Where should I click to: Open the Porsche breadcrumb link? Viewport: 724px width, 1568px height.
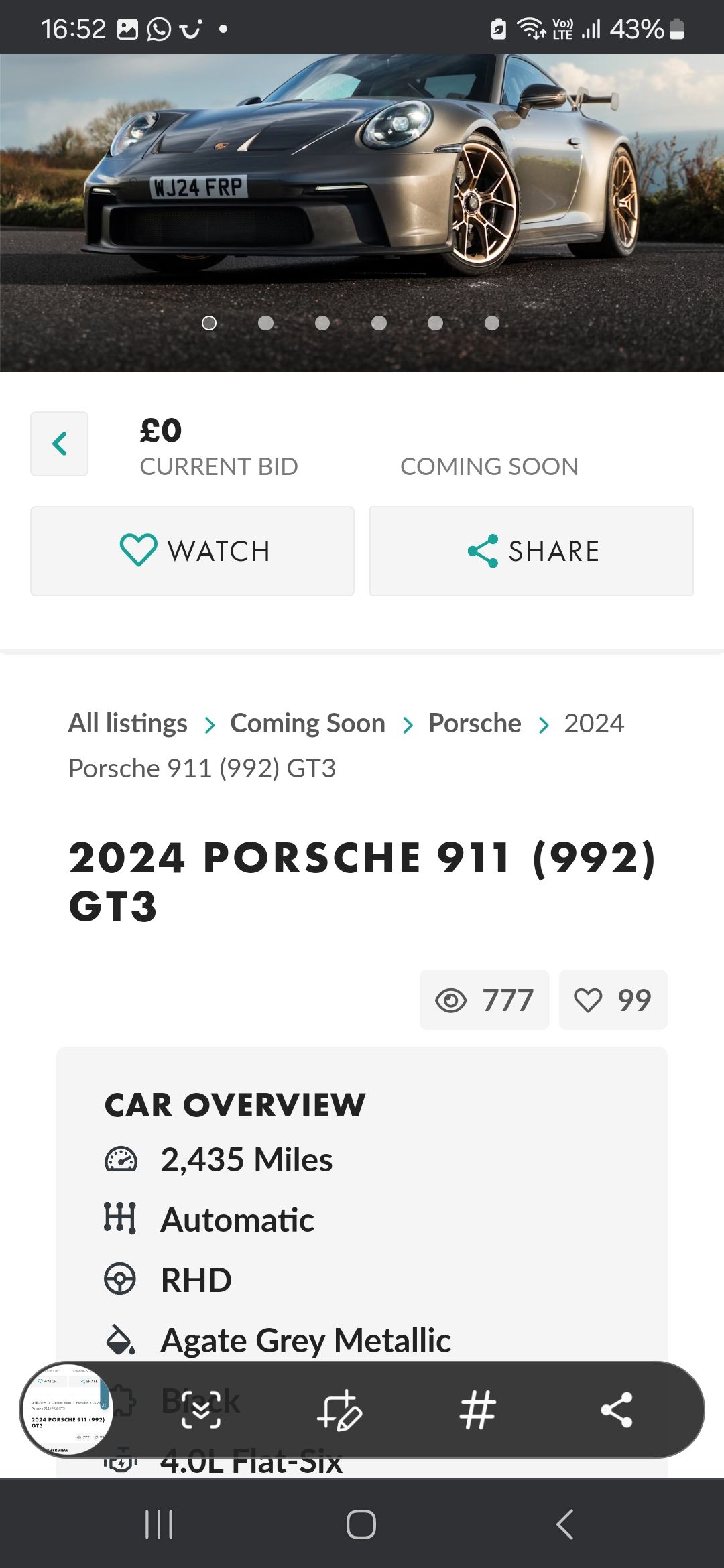pyautogui.click(x=475, y=724)
